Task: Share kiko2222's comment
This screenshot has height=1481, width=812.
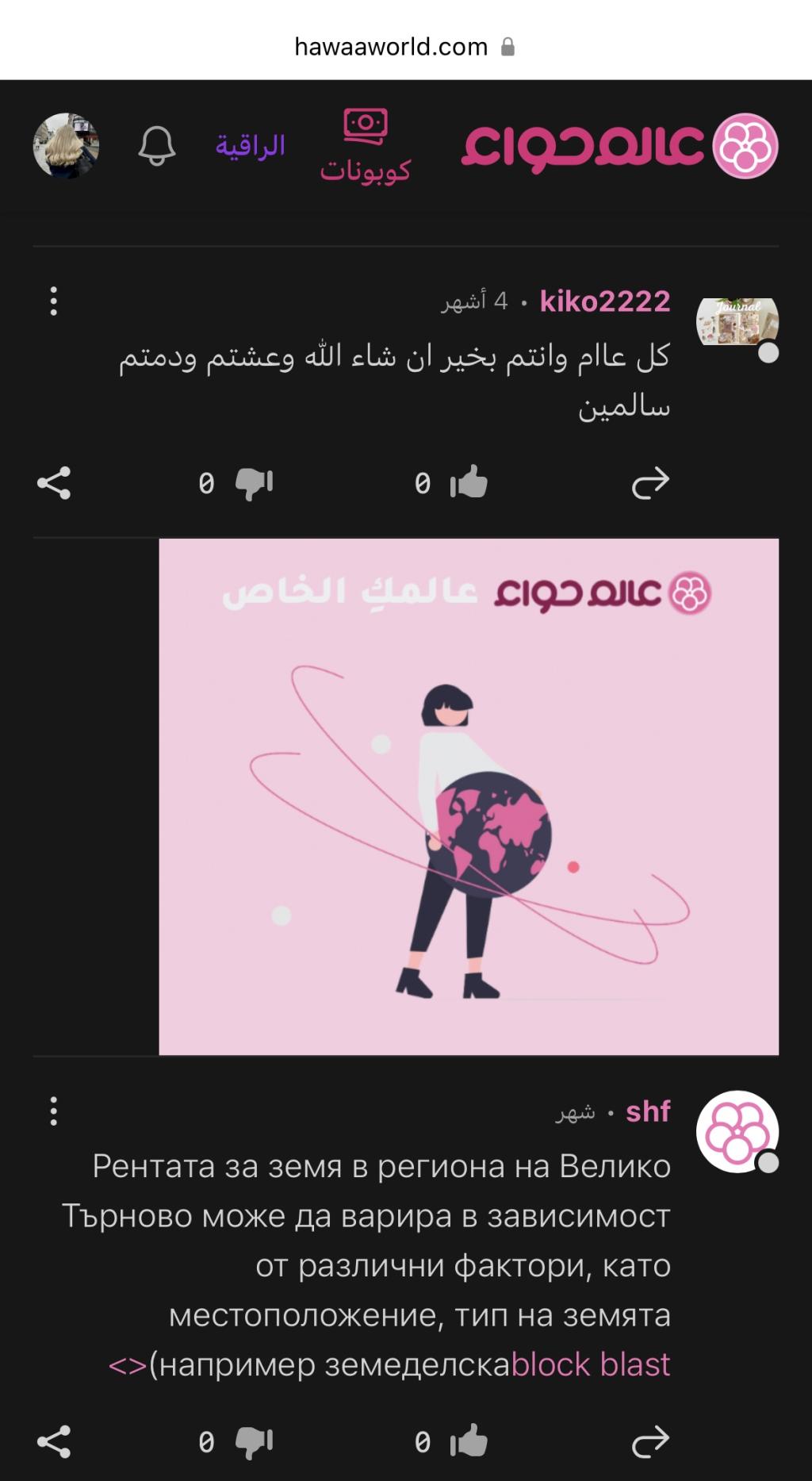Action: click(x=54, y=483)
